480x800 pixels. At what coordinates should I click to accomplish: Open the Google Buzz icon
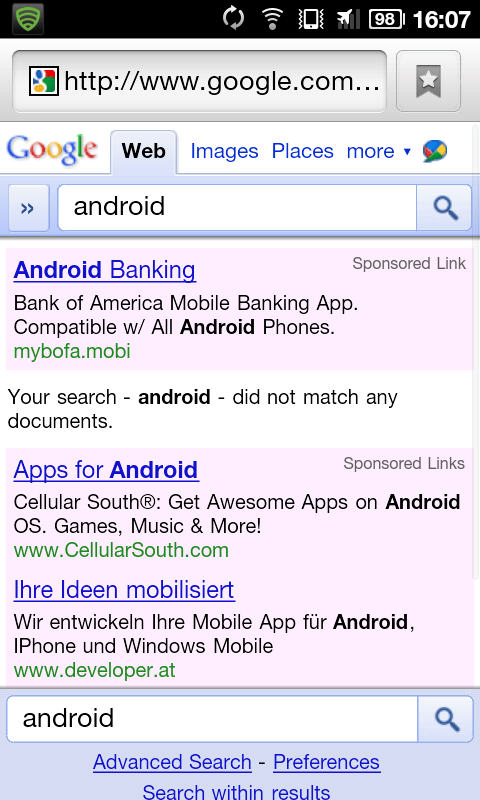[435, 152]
